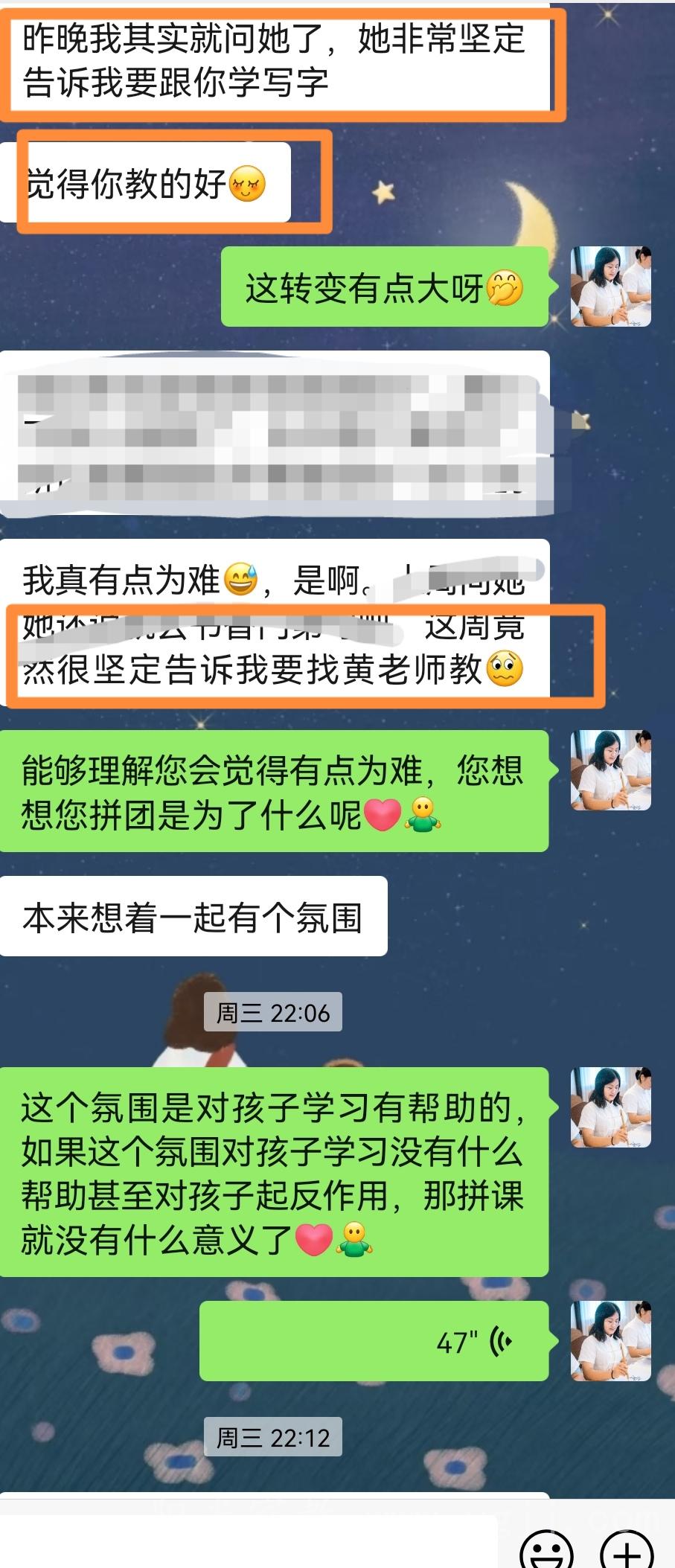Play the 47-second voice message
Image resolution: width=675 pixels, height=1568 pixels.
coord(374,1341)
